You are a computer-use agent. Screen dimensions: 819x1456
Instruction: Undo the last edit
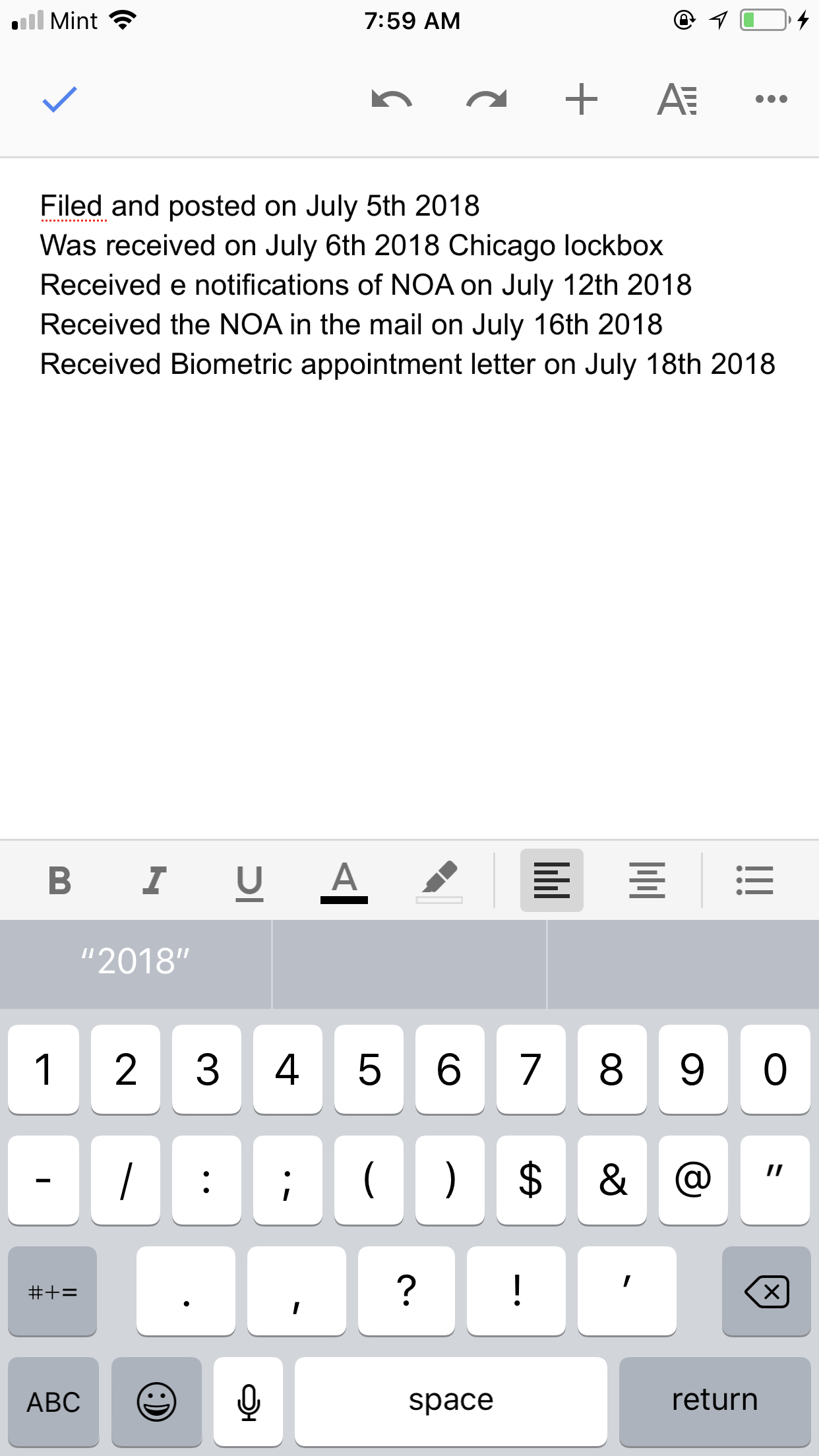tap(392, 100)
